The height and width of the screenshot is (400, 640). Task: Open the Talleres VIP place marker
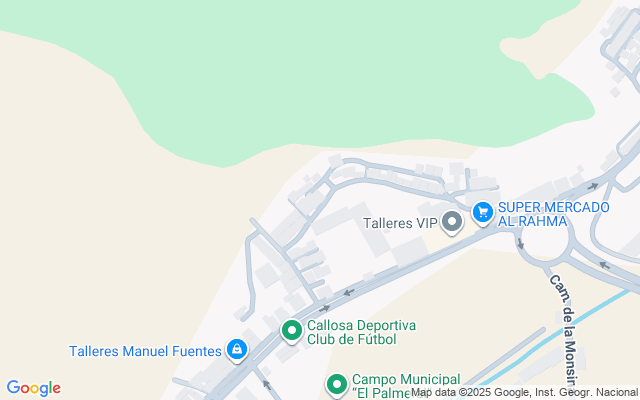pyautogui.click(x=452, y=222)
